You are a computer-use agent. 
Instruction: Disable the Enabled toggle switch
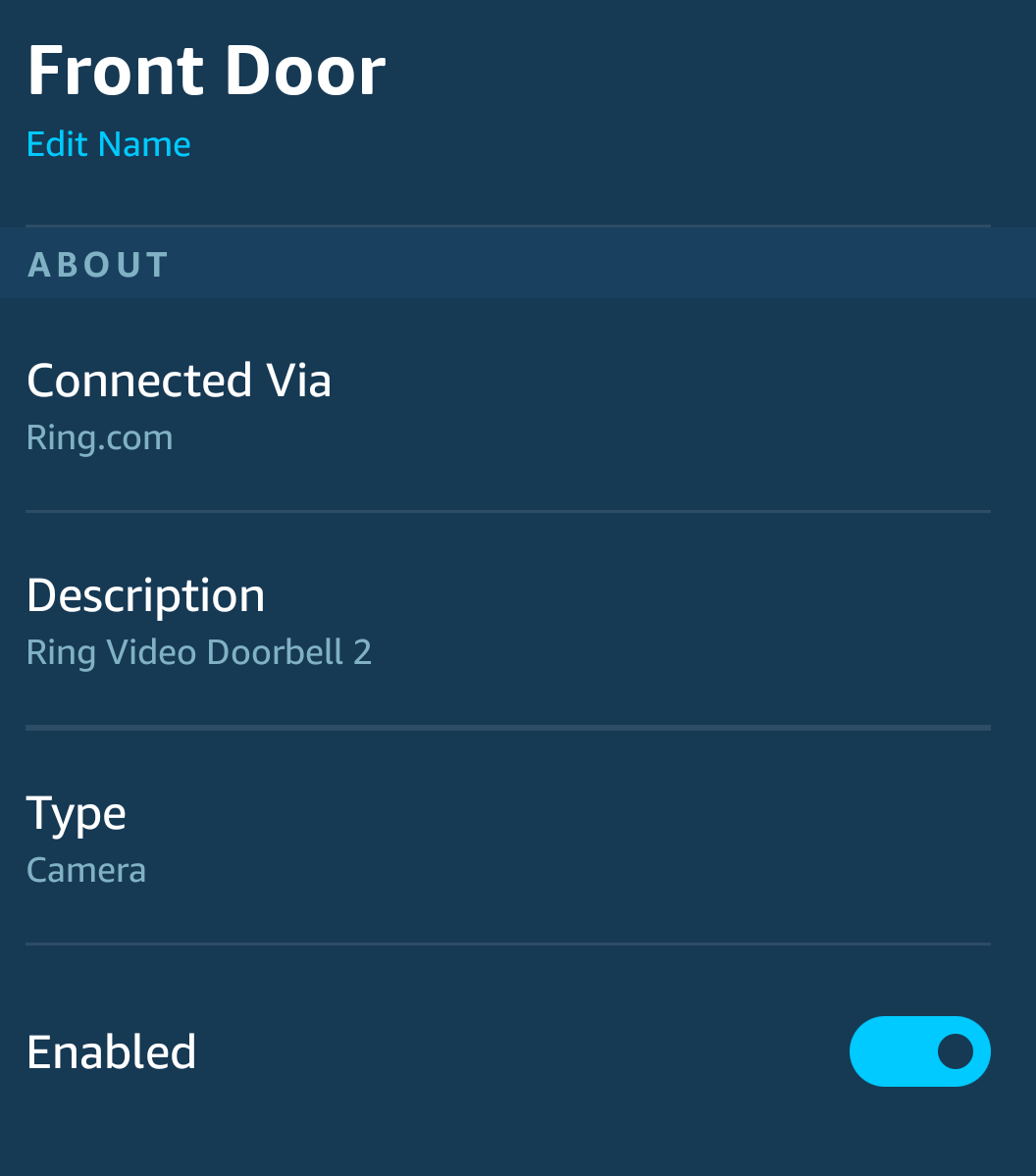tap(919, 1051)
